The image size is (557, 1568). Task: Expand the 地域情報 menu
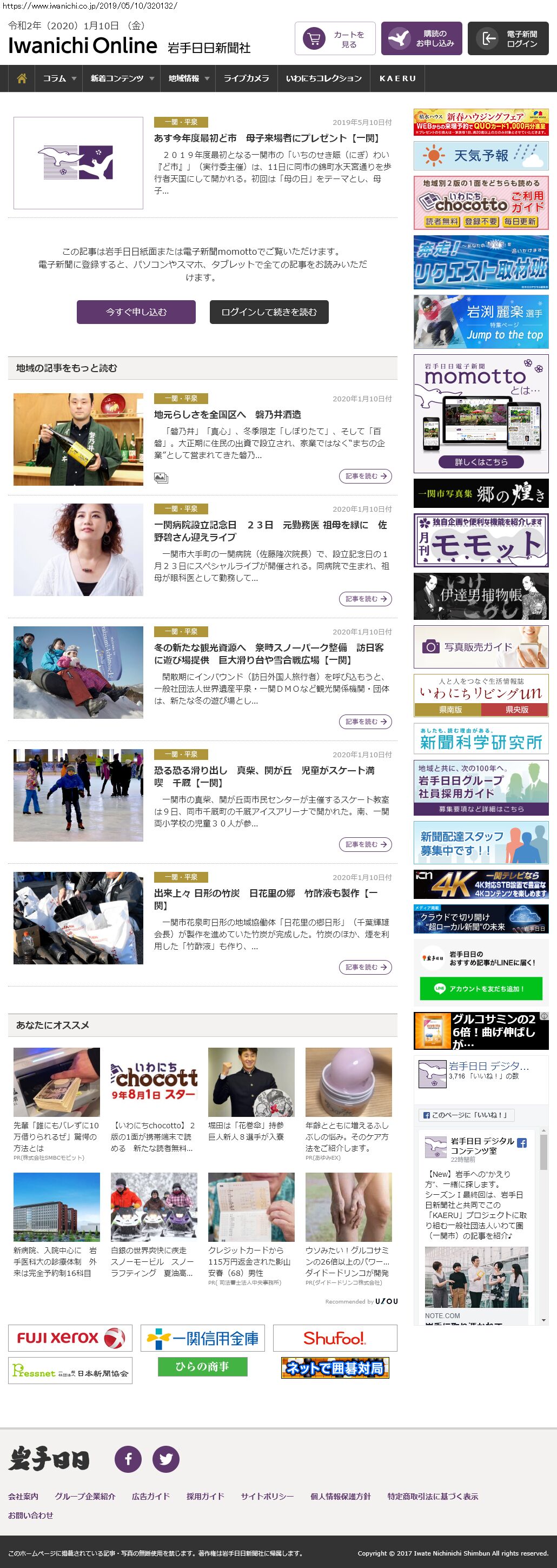[x=188, y=78]
